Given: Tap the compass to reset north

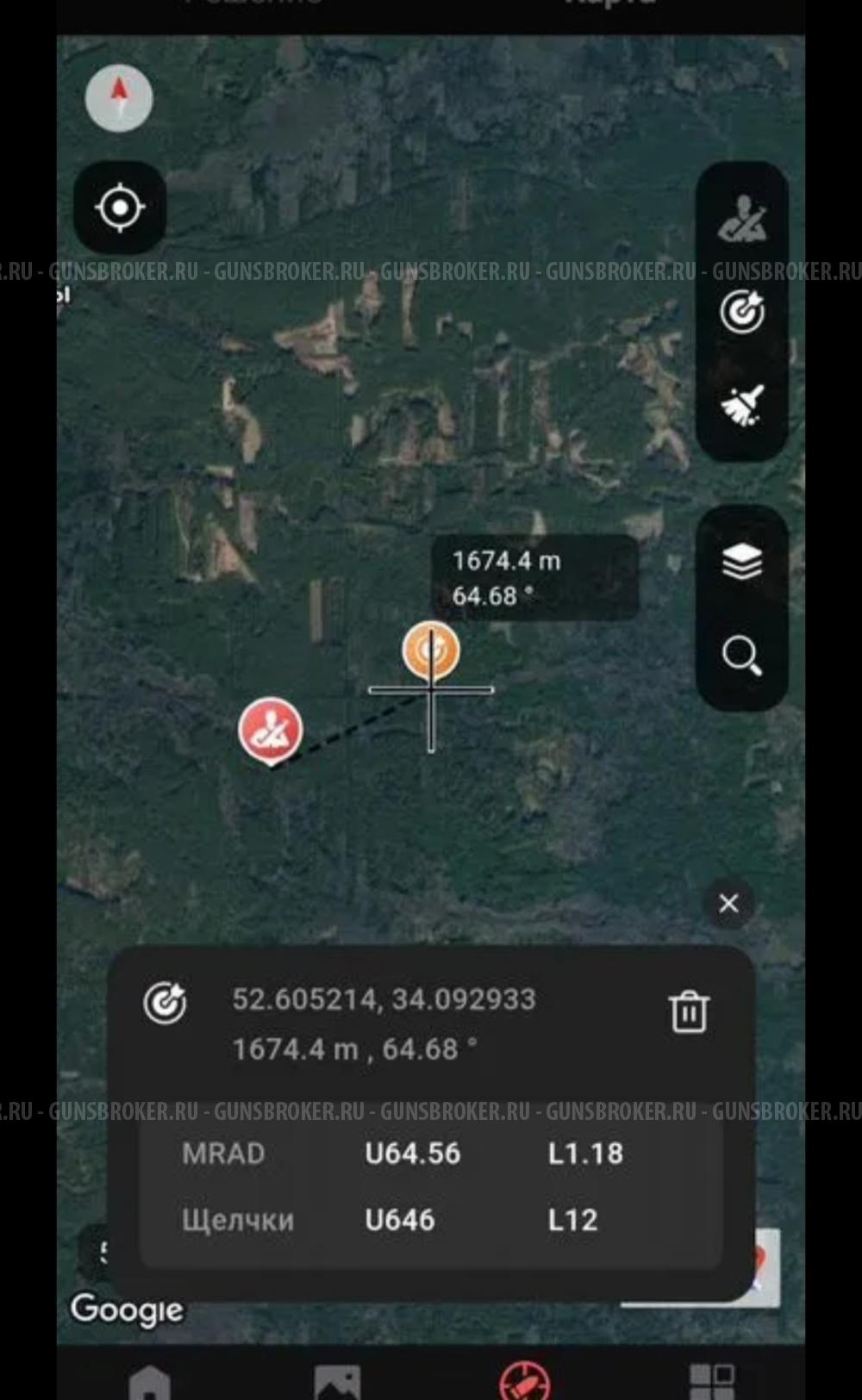Looking at the screenshot, I should click(x=119, y=98).
